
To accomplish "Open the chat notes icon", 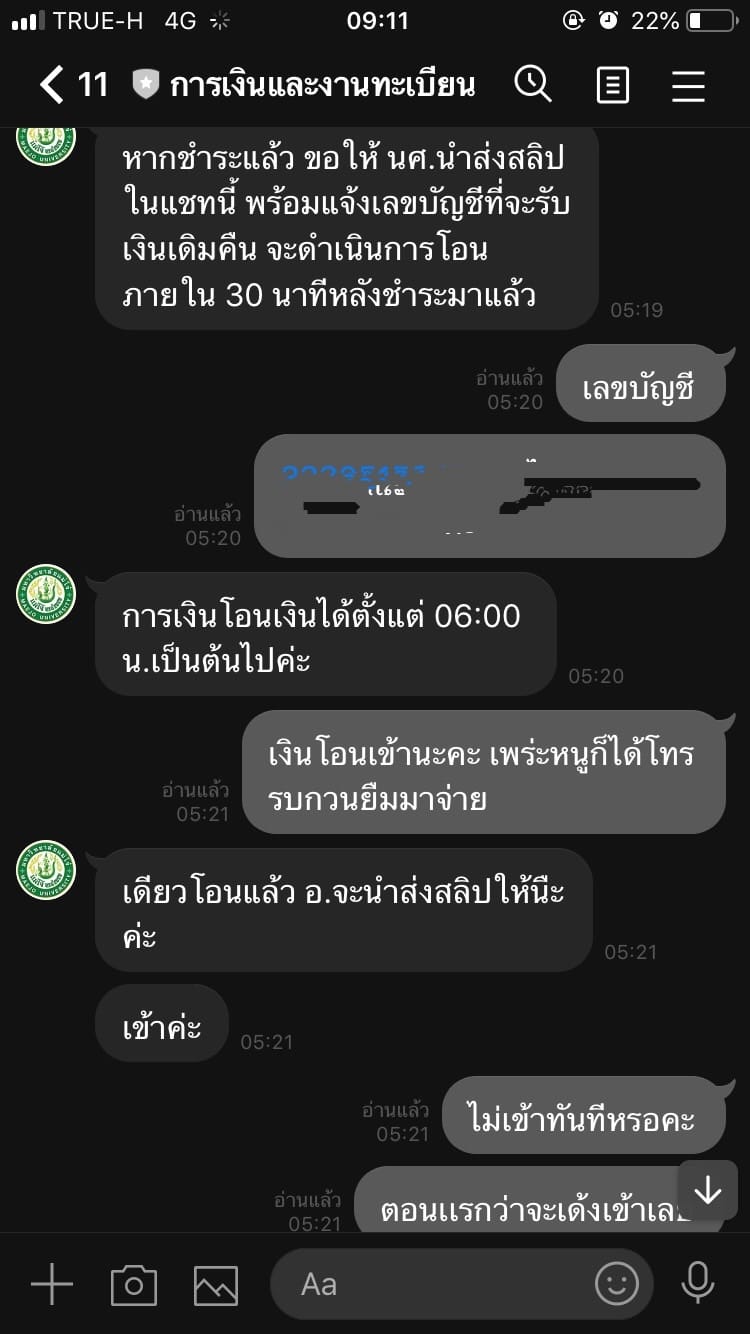I will pyautogui.click(x=612, y=85).
